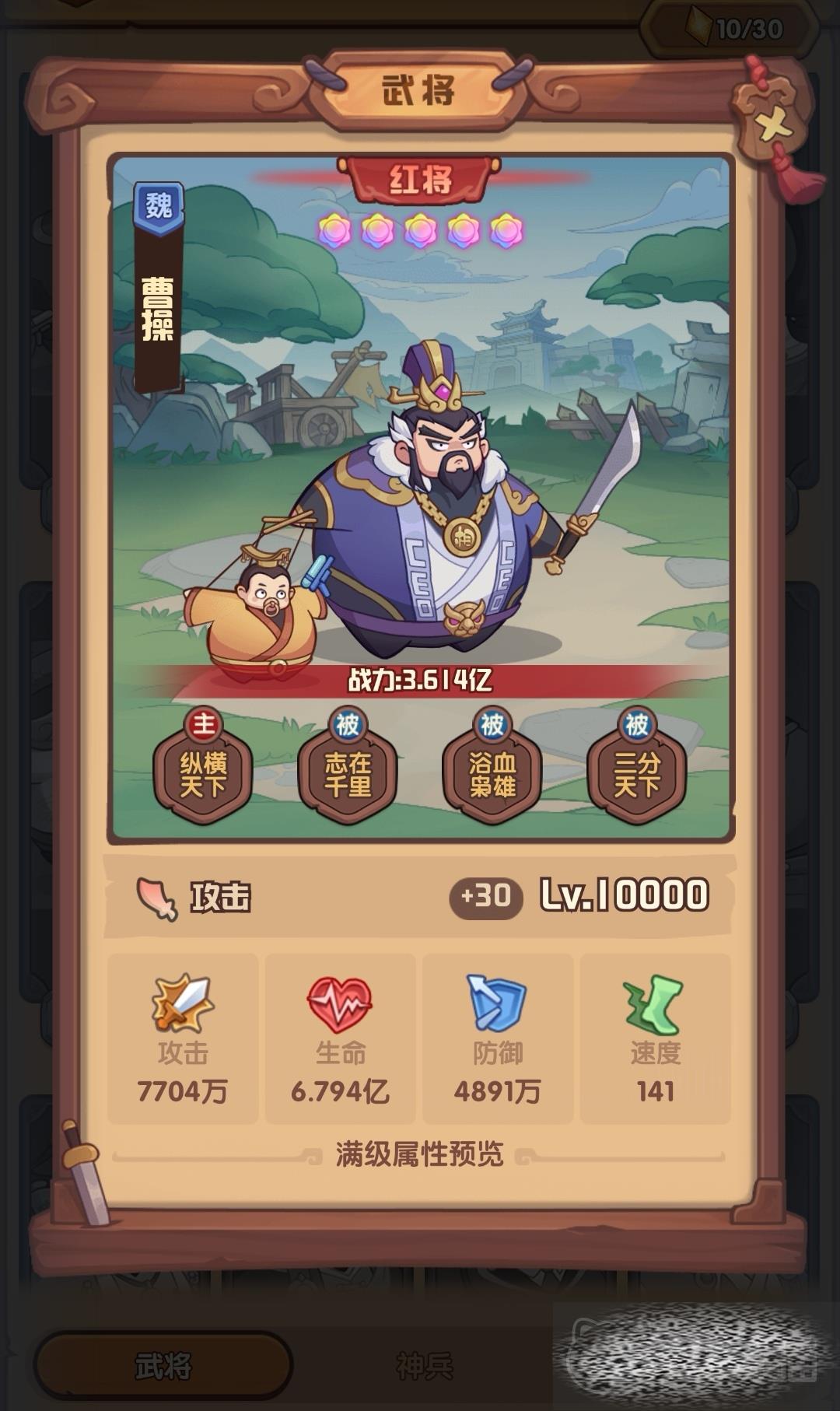View the 志在千里 passive skill
The width and height of the screenshot is (840, 1411).
[348, 772]
